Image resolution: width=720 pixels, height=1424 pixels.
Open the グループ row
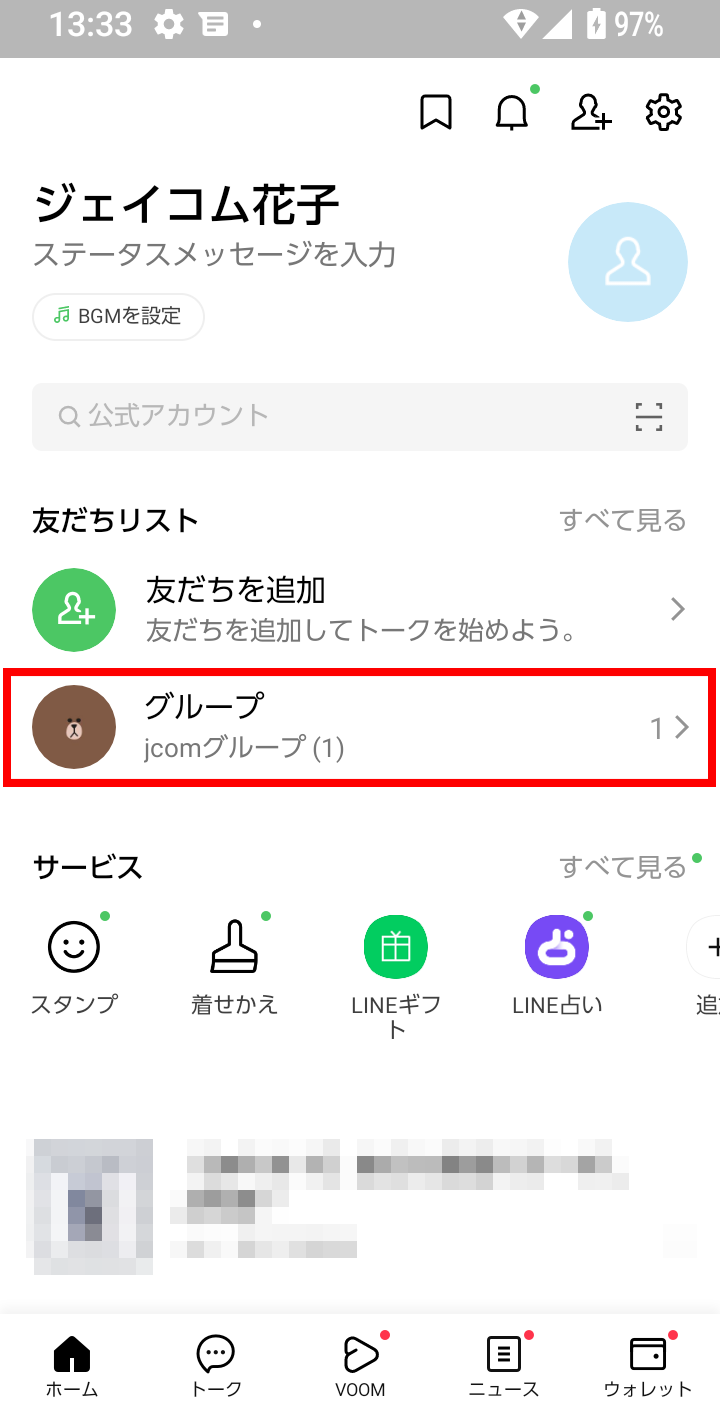tap(360, 727)
